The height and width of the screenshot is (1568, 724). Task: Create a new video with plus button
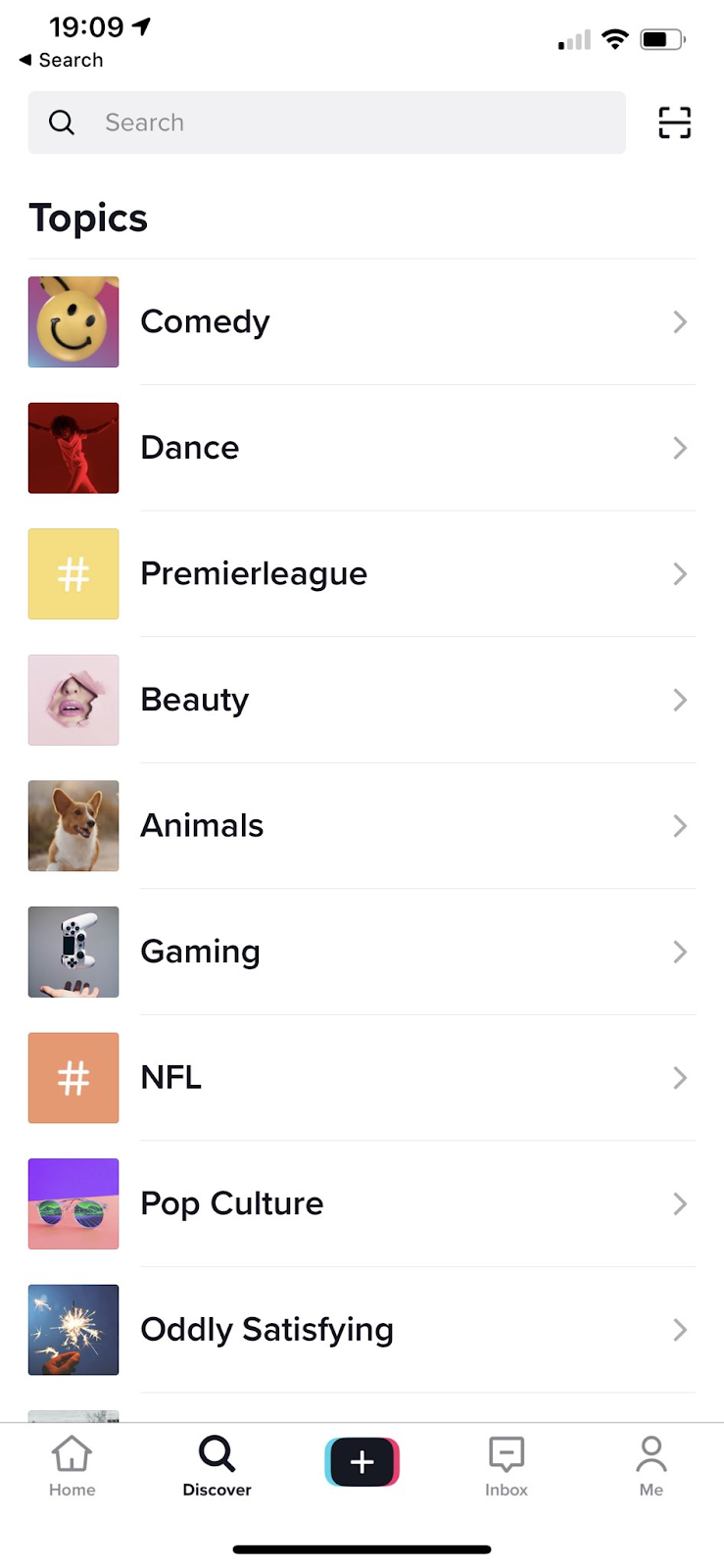(362, 1462)
